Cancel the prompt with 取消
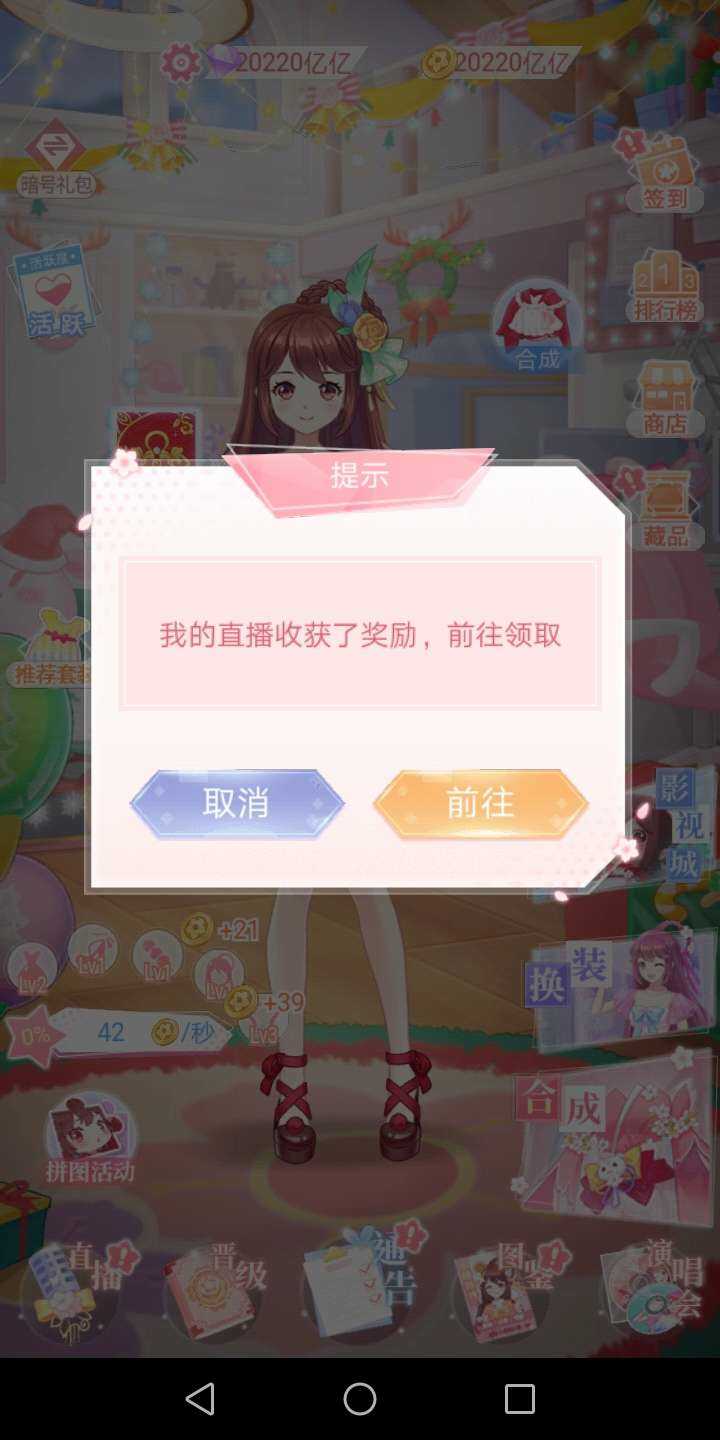This screenshot has height=1440, width=720. pyautogui.click(x=237, y=804)
